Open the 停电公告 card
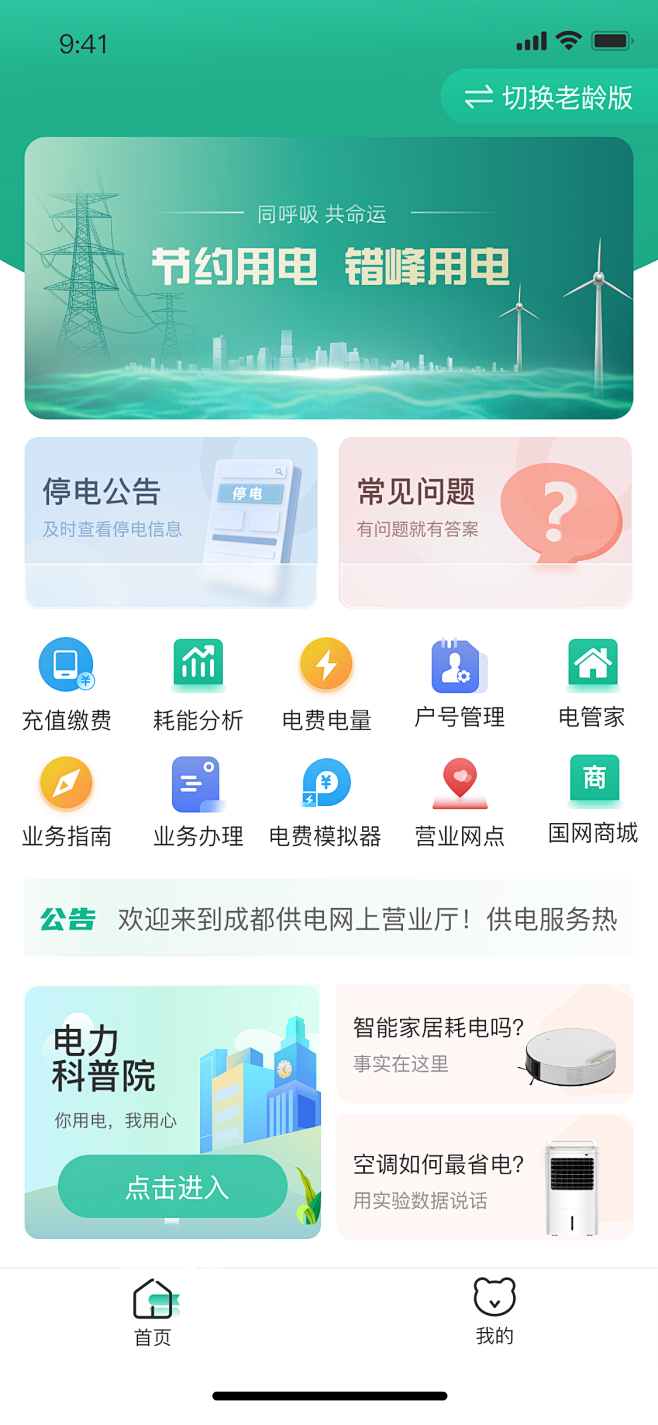This screenshot has width=658, height=1425. (171, 522)
